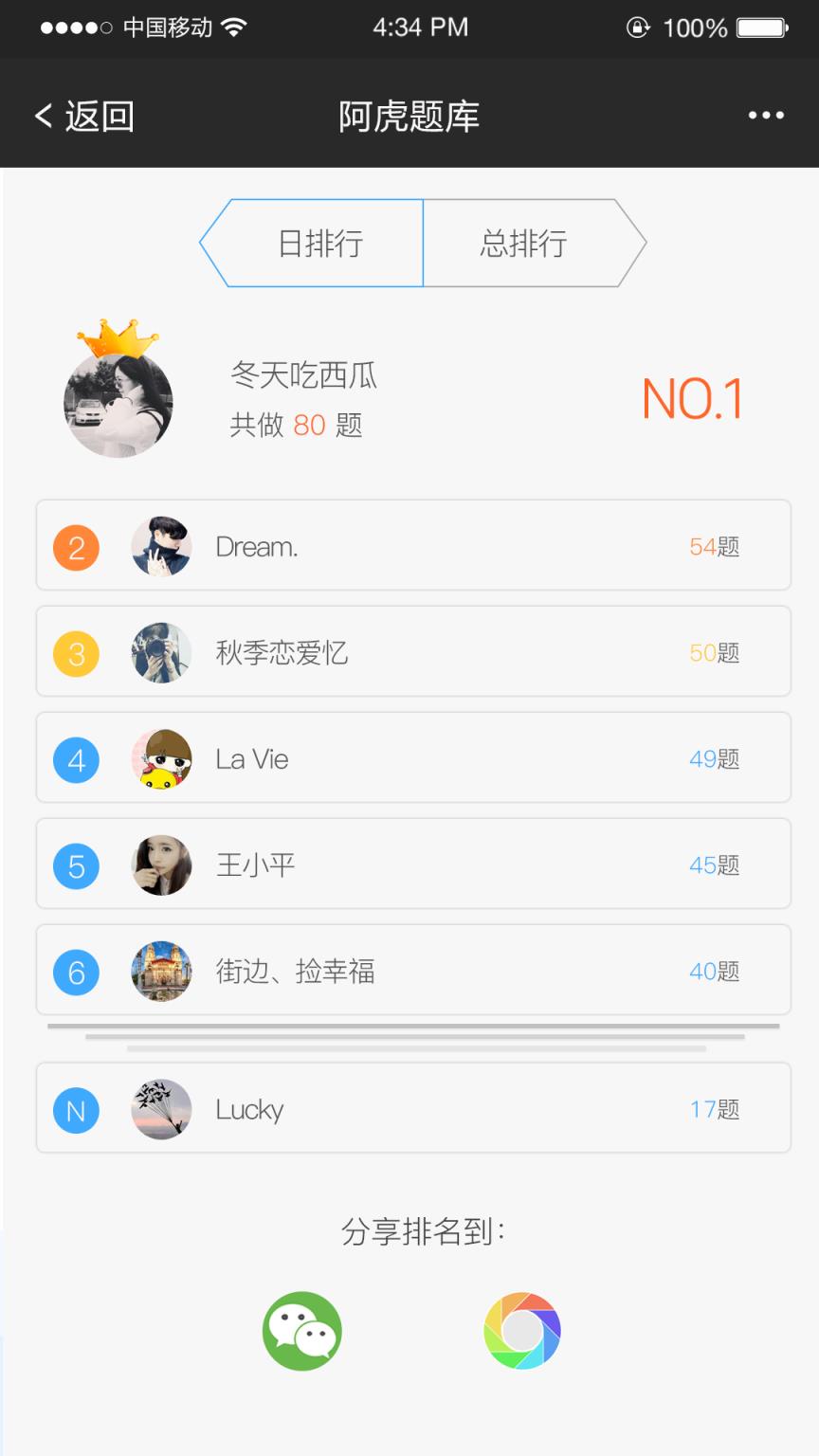The height and width of the screenshot is (1456, 819).
Task: Select the La Vie ranking row
Action: pyautogui.click(x=413, y=758)
